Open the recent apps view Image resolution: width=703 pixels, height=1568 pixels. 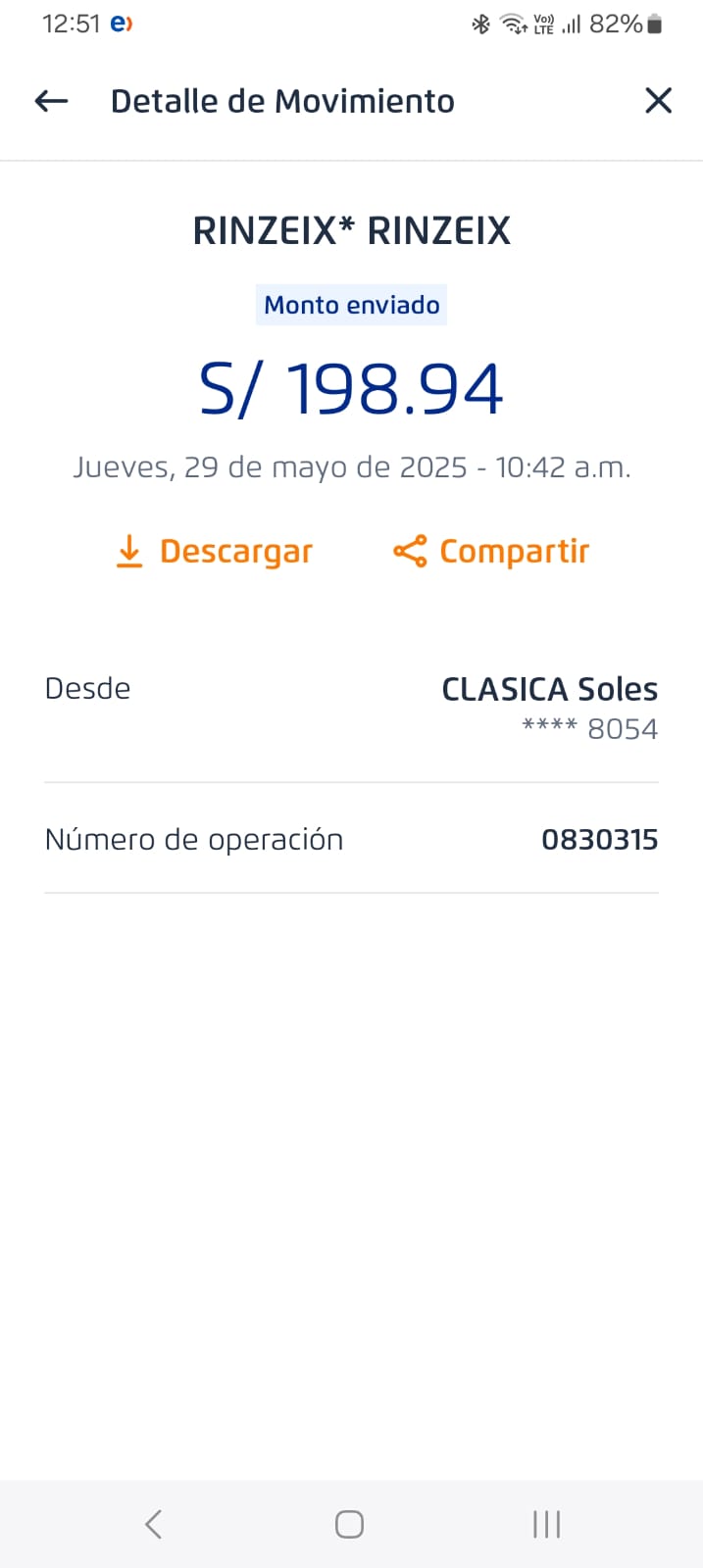[546, 1524]
